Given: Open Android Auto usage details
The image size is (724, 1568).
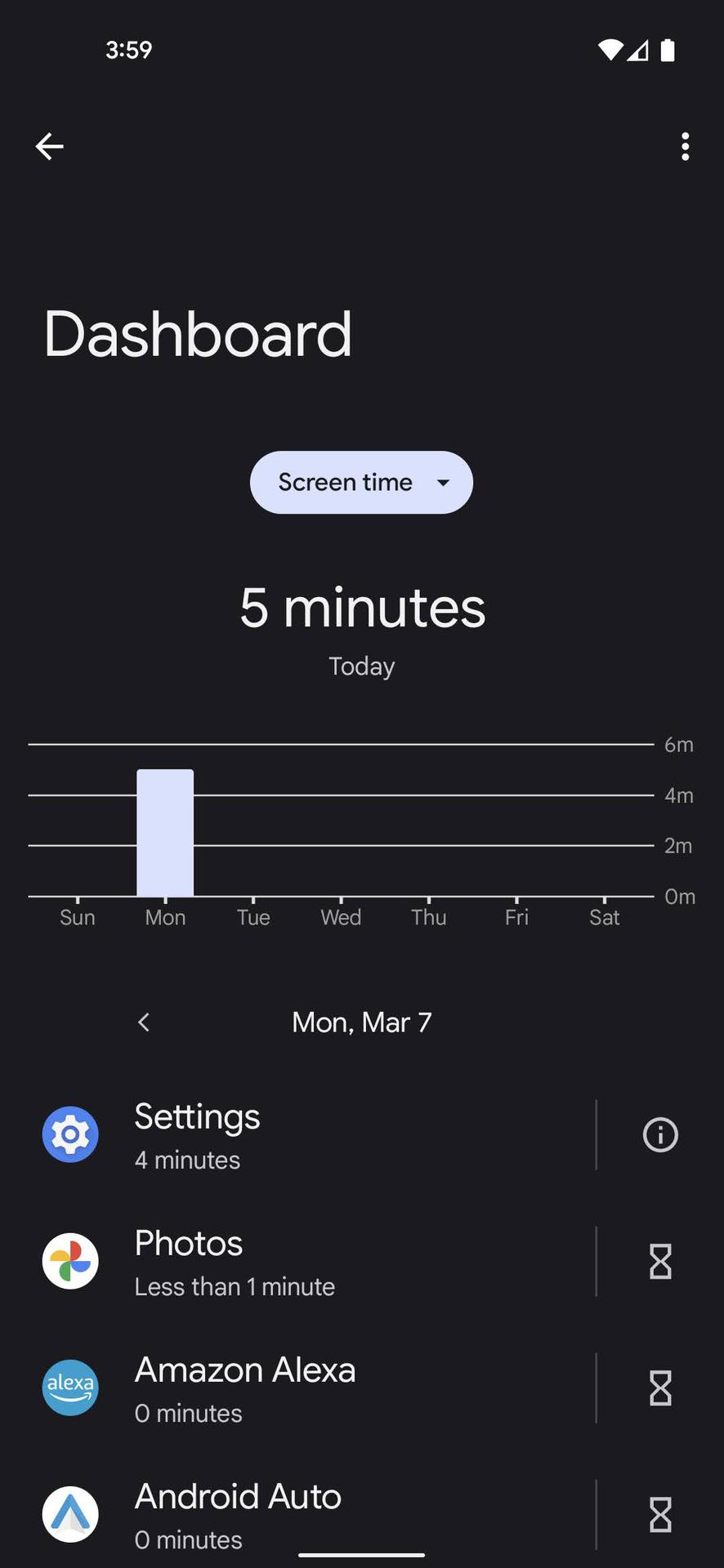Looking at the screenshot, I should click(311, 1515).
